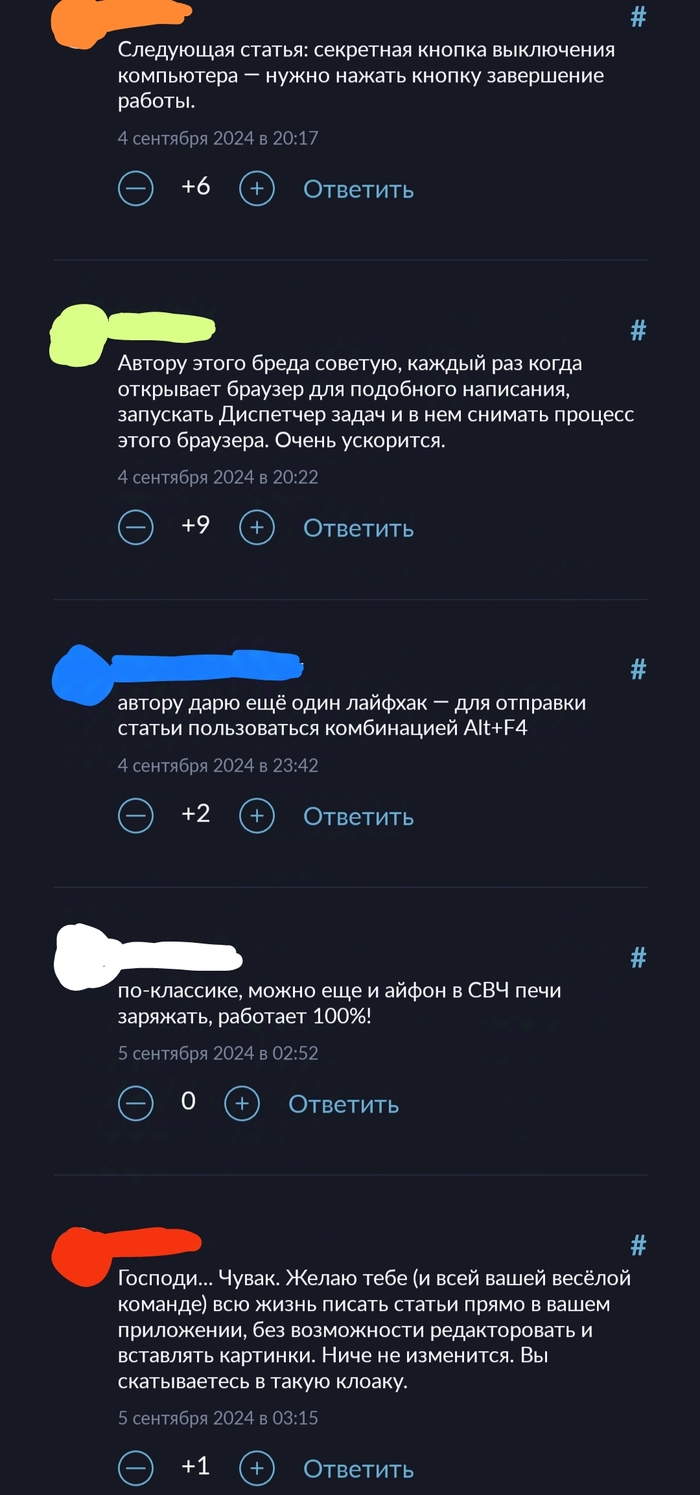The image size is (700, 1495).
Task: Open permalink of the shutdown button comment
Action: pos(638,17)
